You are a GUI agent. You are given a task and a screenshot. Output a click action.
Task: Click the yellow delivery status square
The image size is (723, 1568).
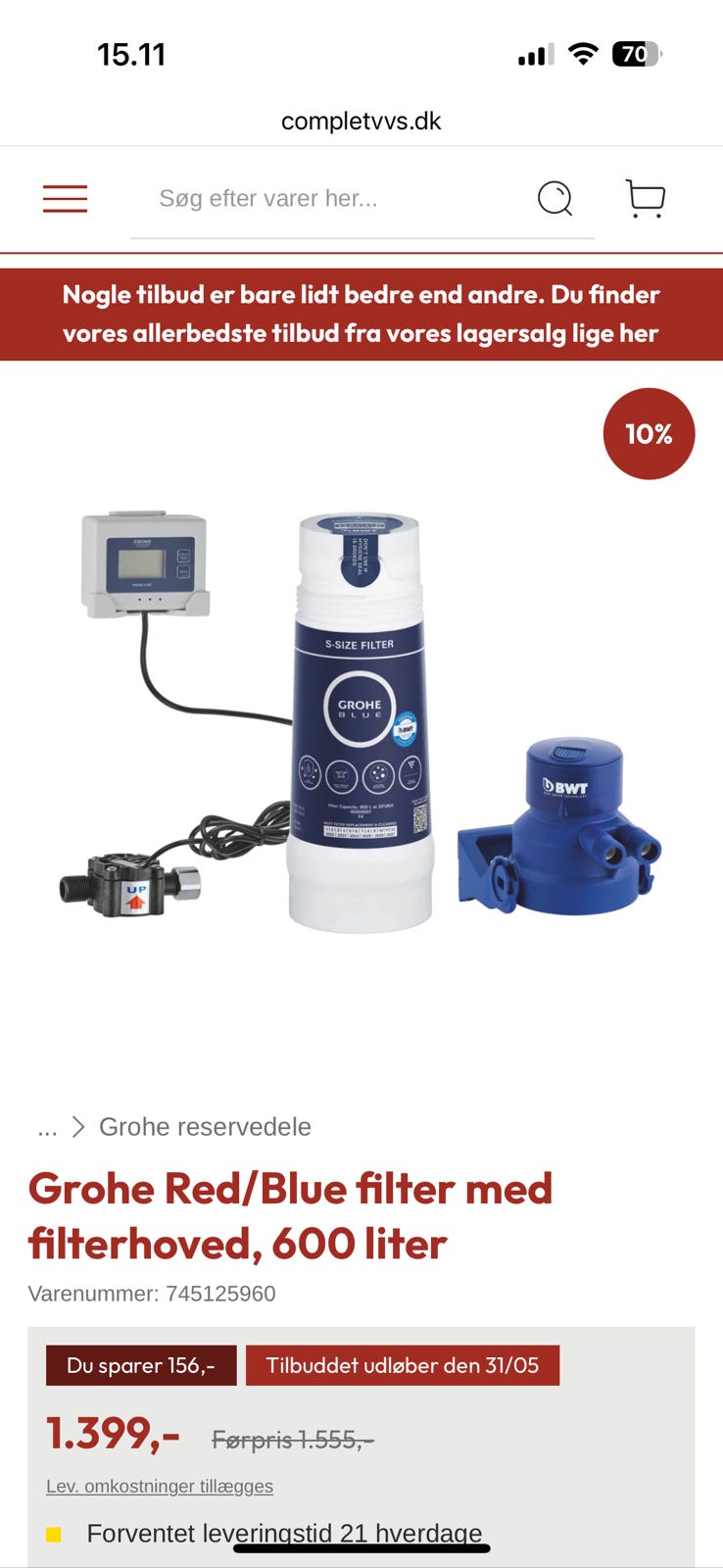tap(54, 1533)
